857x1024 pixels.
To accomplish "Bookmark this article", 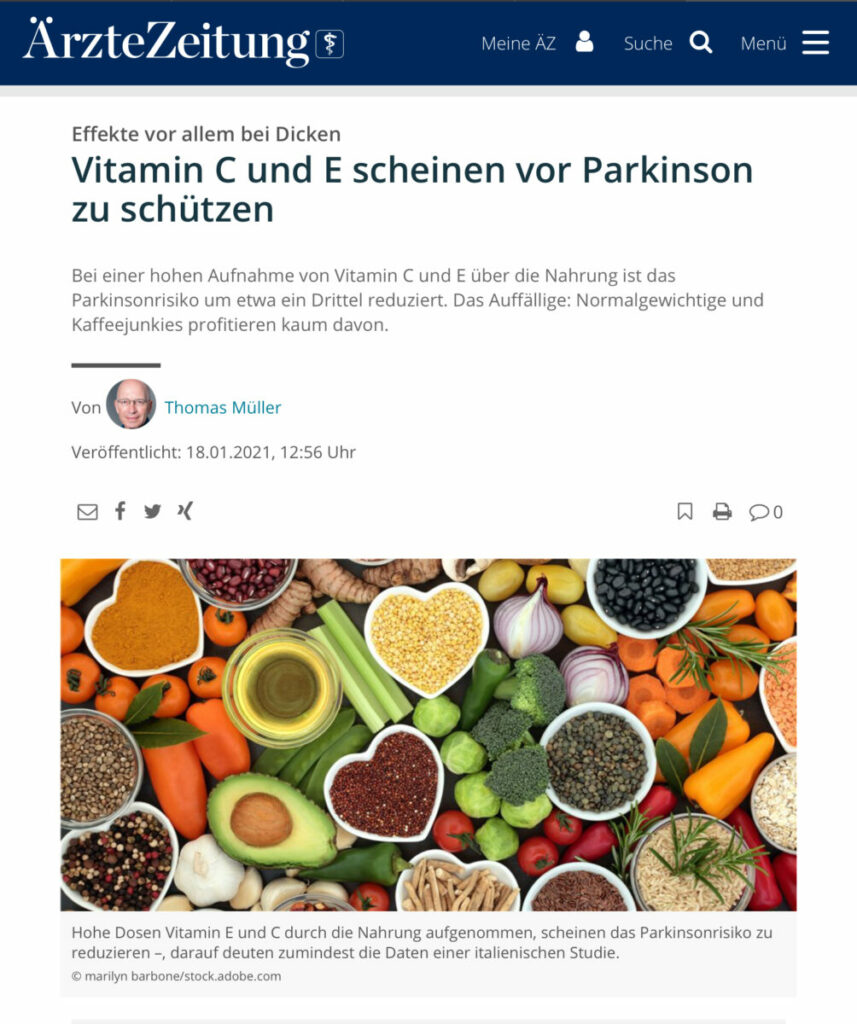I will pyautogui.click(x=685, y=512).
